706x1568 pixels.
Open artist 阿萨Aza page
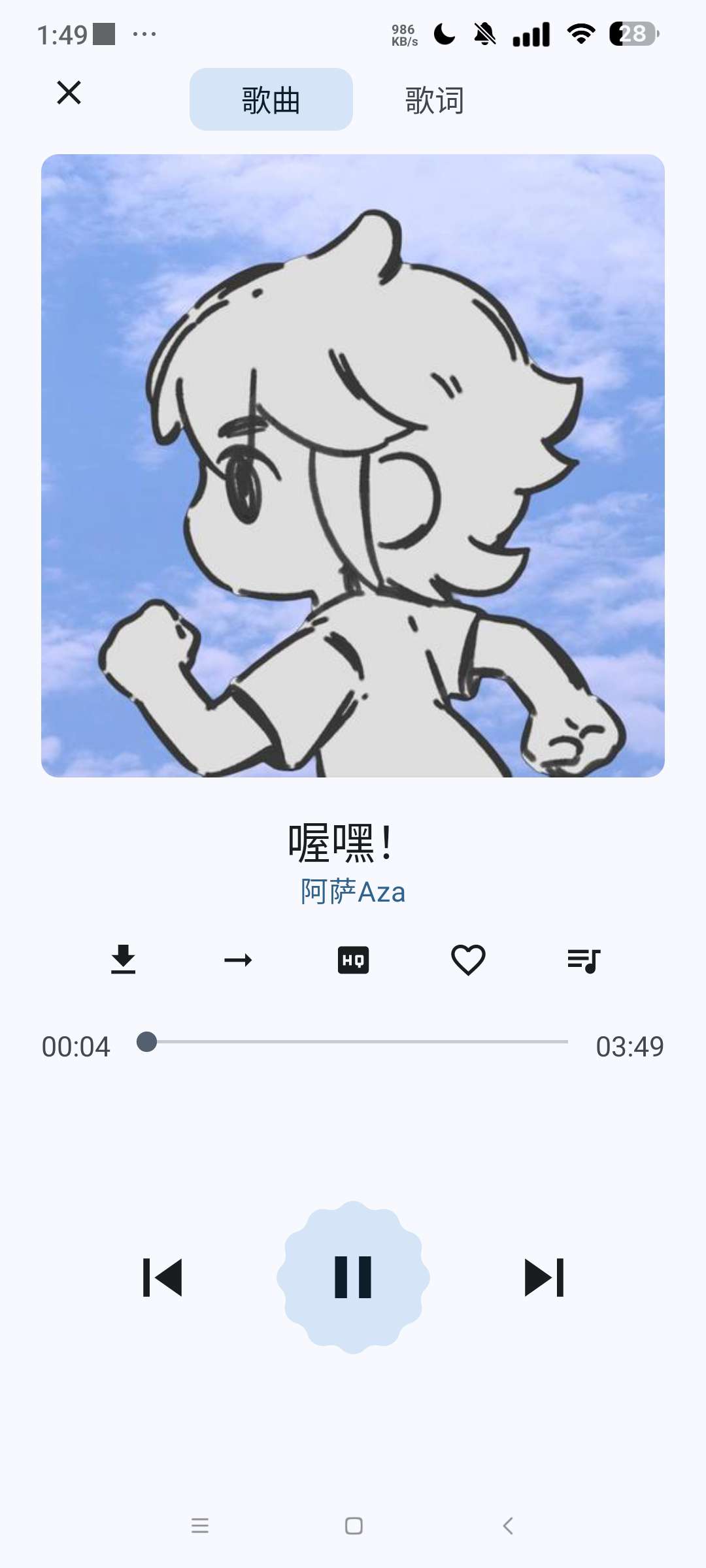[353, 892]
